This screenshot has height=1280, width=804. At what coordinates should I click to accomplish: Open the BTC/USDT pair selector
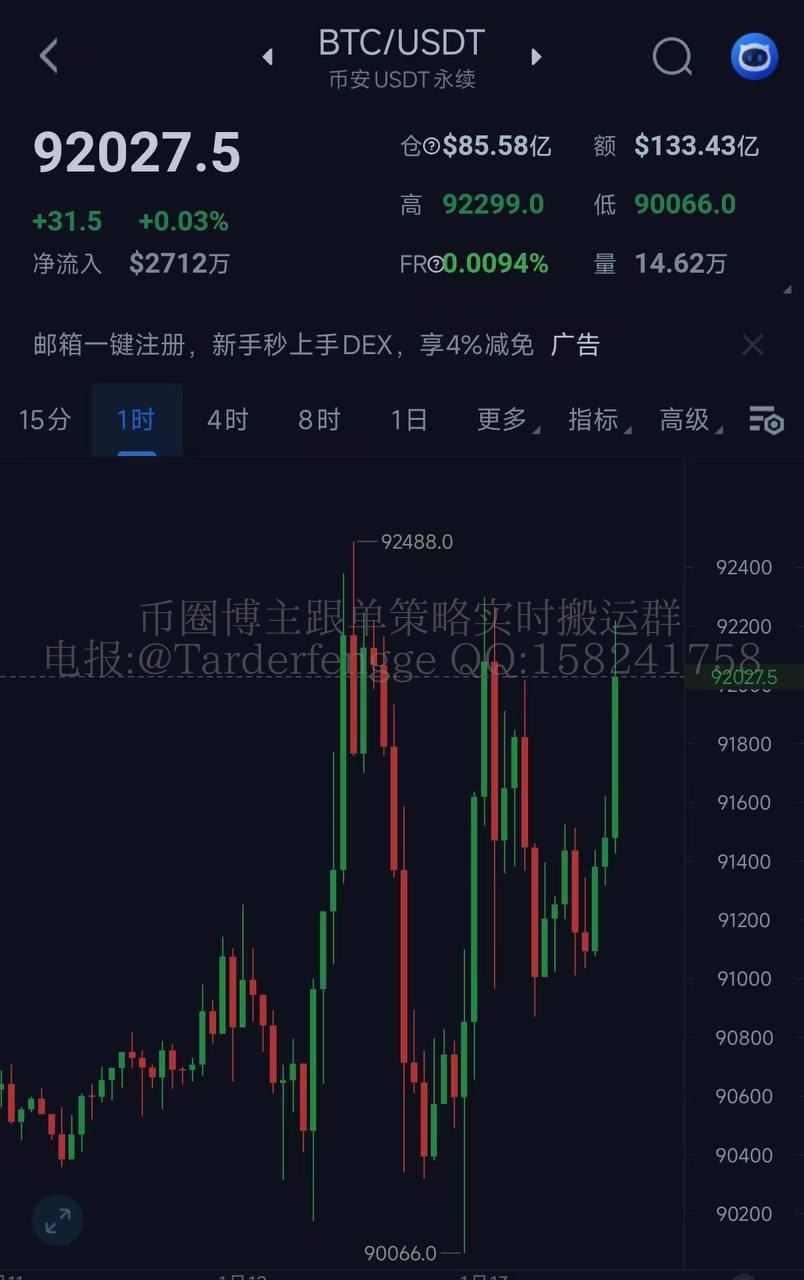(401, 44)
